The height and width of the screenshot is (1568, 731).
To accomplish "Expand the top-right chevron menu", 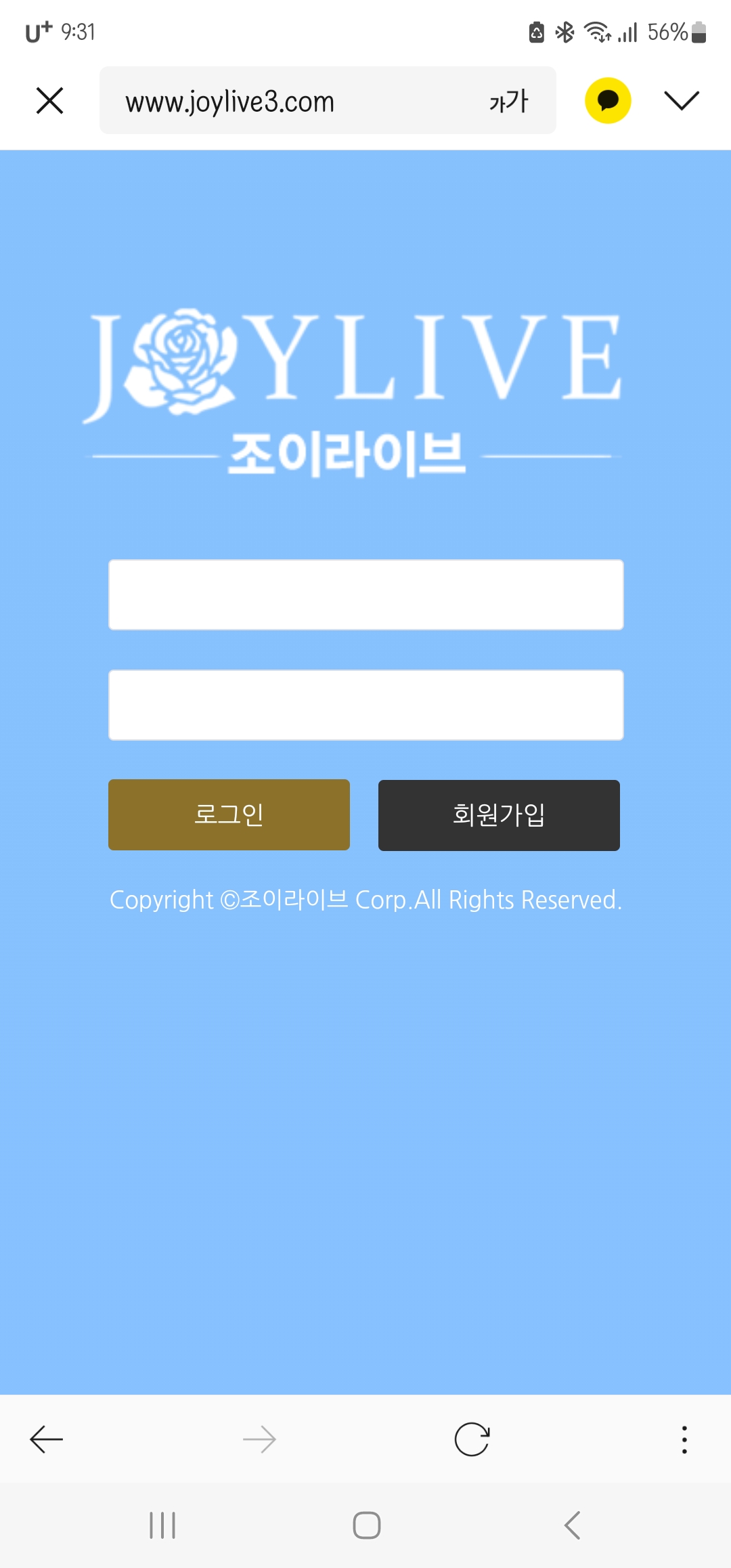I will coord(681,101).
